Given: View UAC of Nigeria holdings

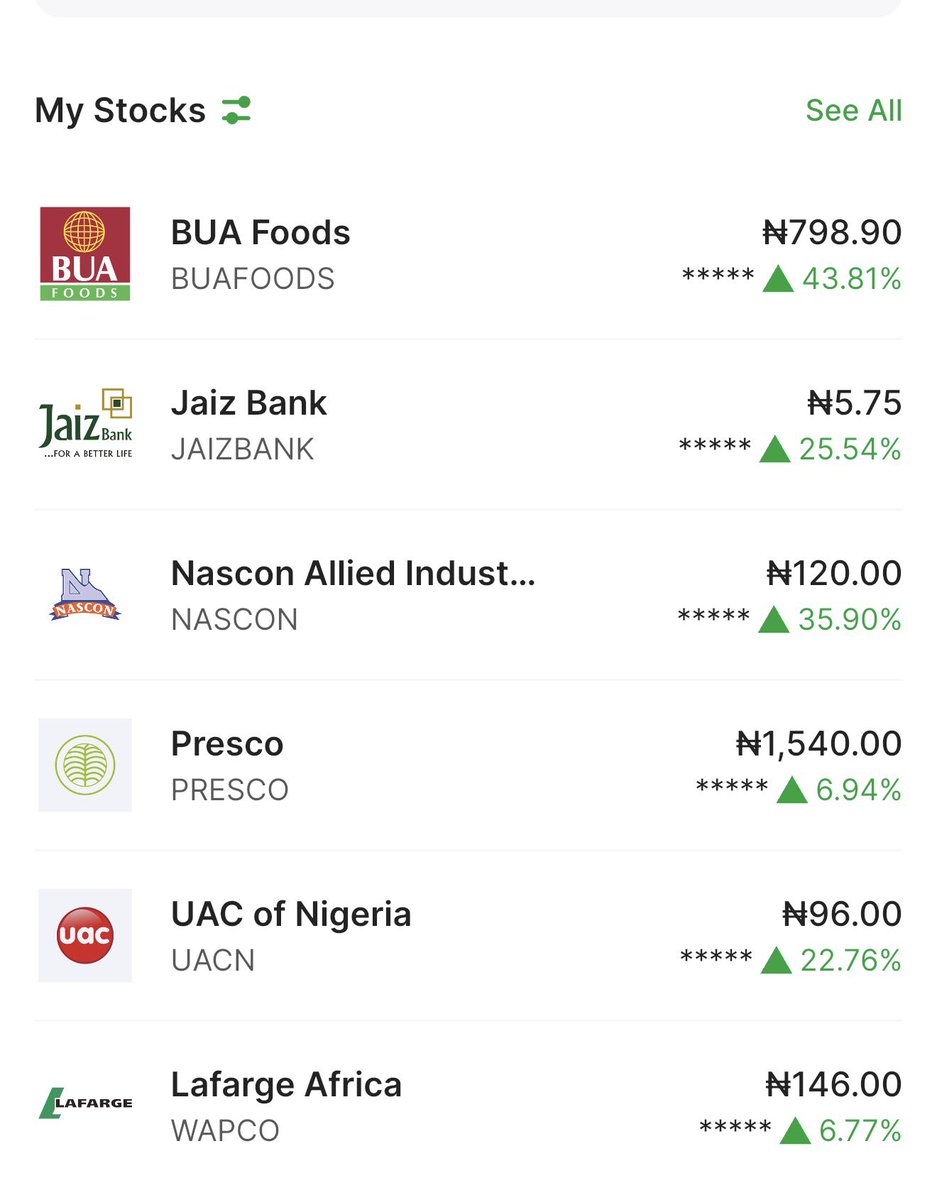Looking at the screenshot, I should [x=467, y=936].
